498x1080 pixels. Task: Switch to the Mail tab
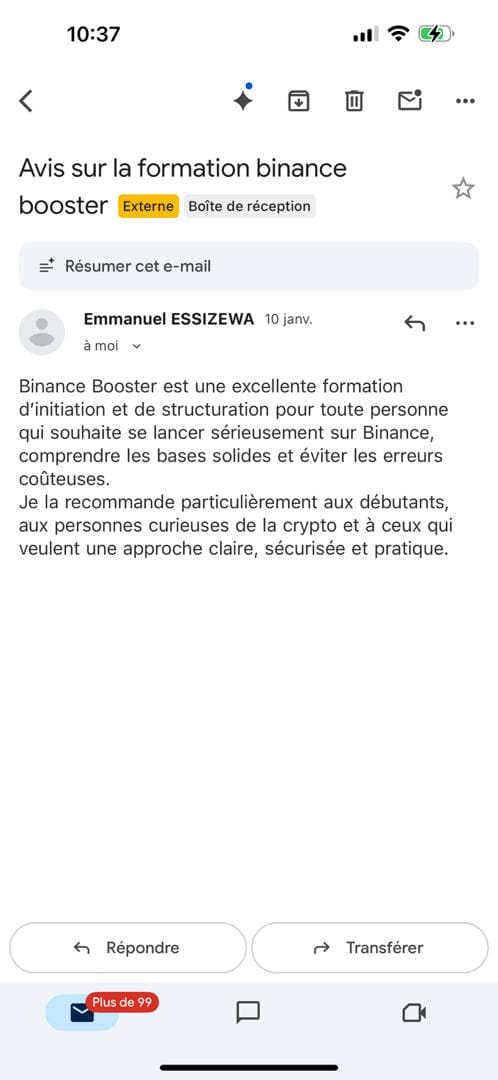point(82,1012)
